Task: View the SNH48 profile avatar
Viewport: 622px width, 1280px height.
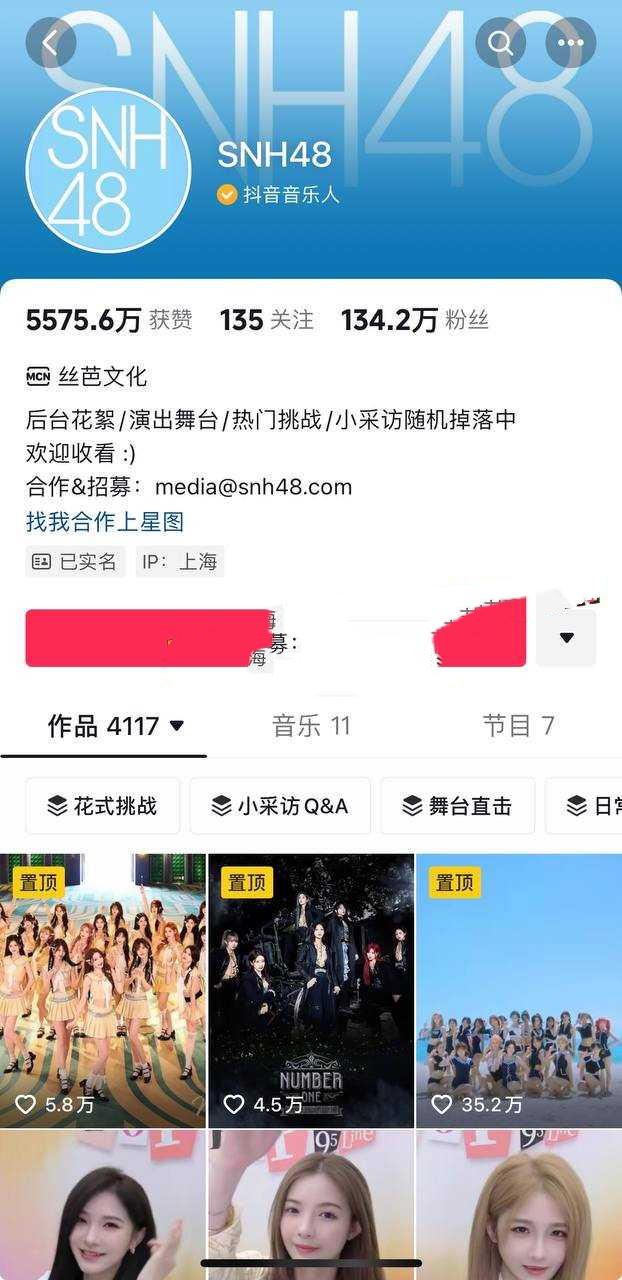Action: click(108, 170)
